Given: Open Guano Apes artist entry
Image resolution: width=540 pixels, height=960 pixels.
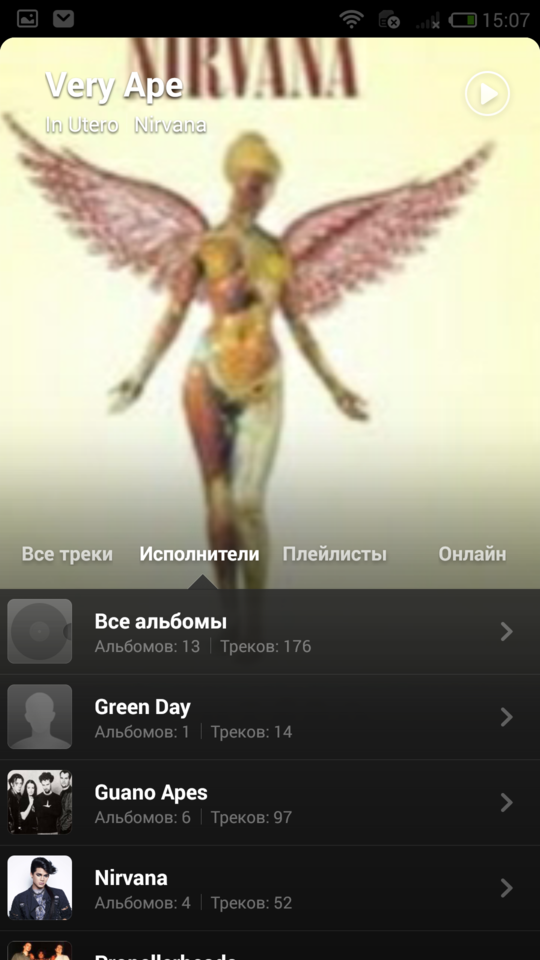Looking at the screenshot, I should (270, 803).
